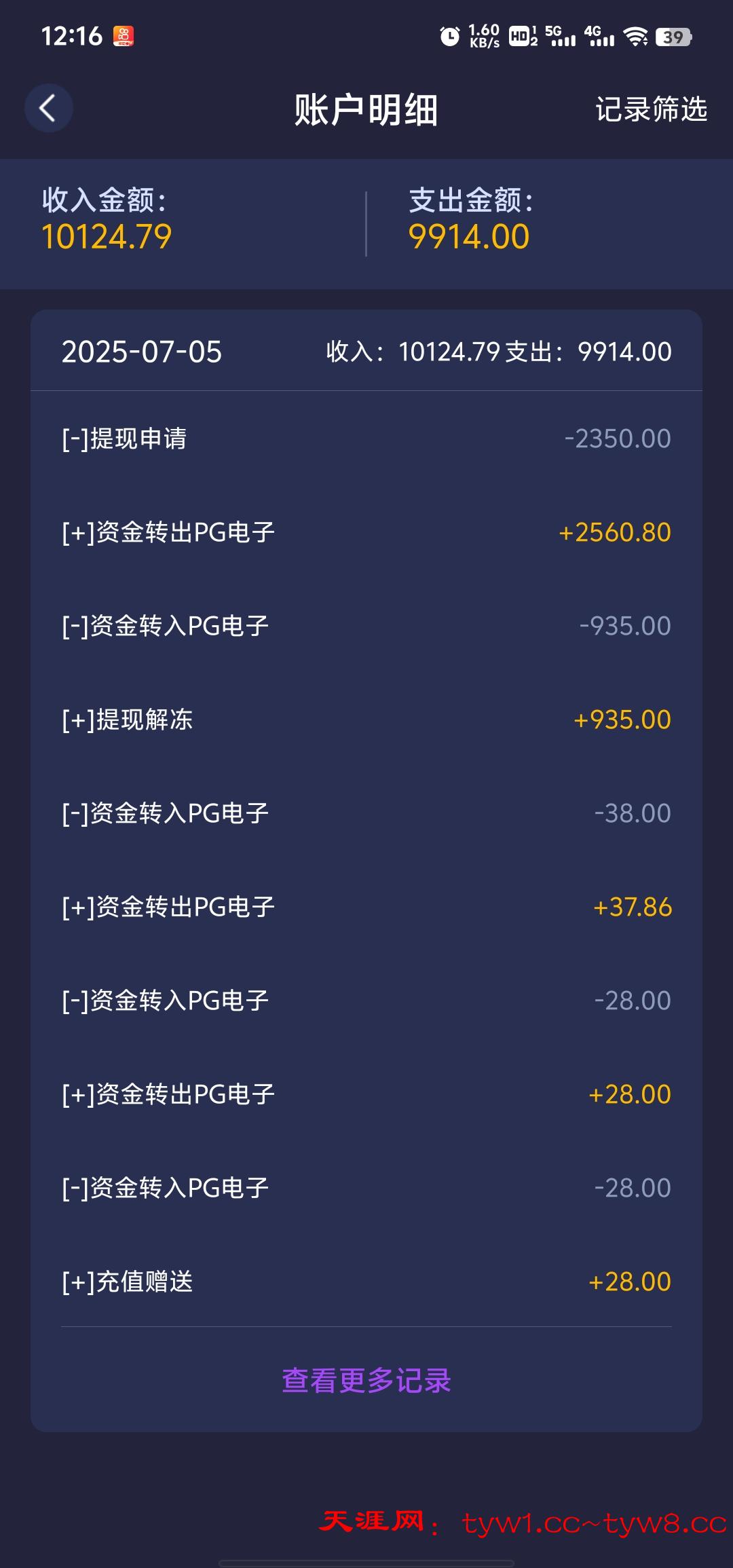This screenshot has width=733, height=1568.
Task: Tap 查看更多记录 to load more records
Action: tap(366, 1380)
